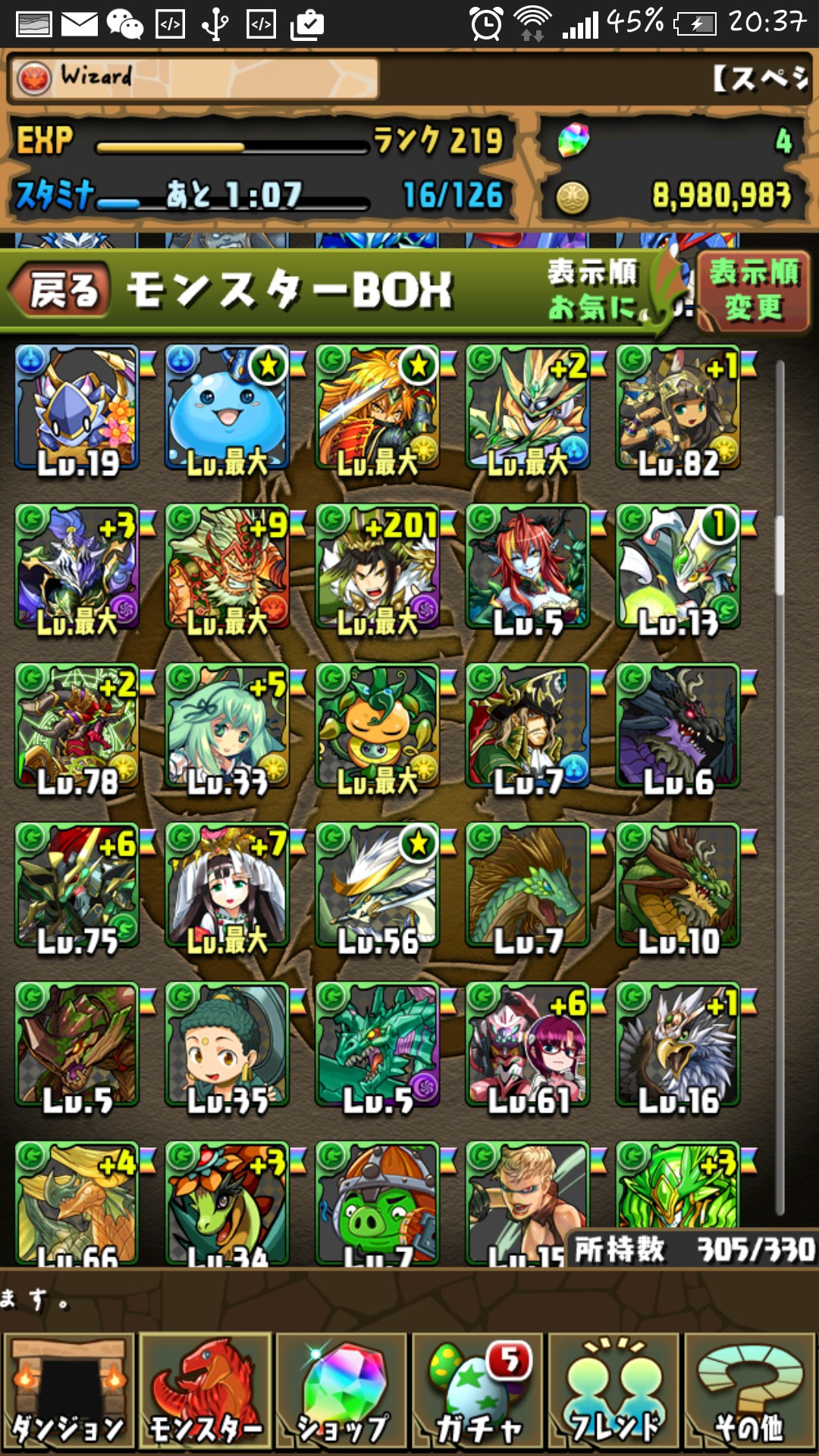Open the フレンド tab
819x1456 pixels.
[614, 1392]
